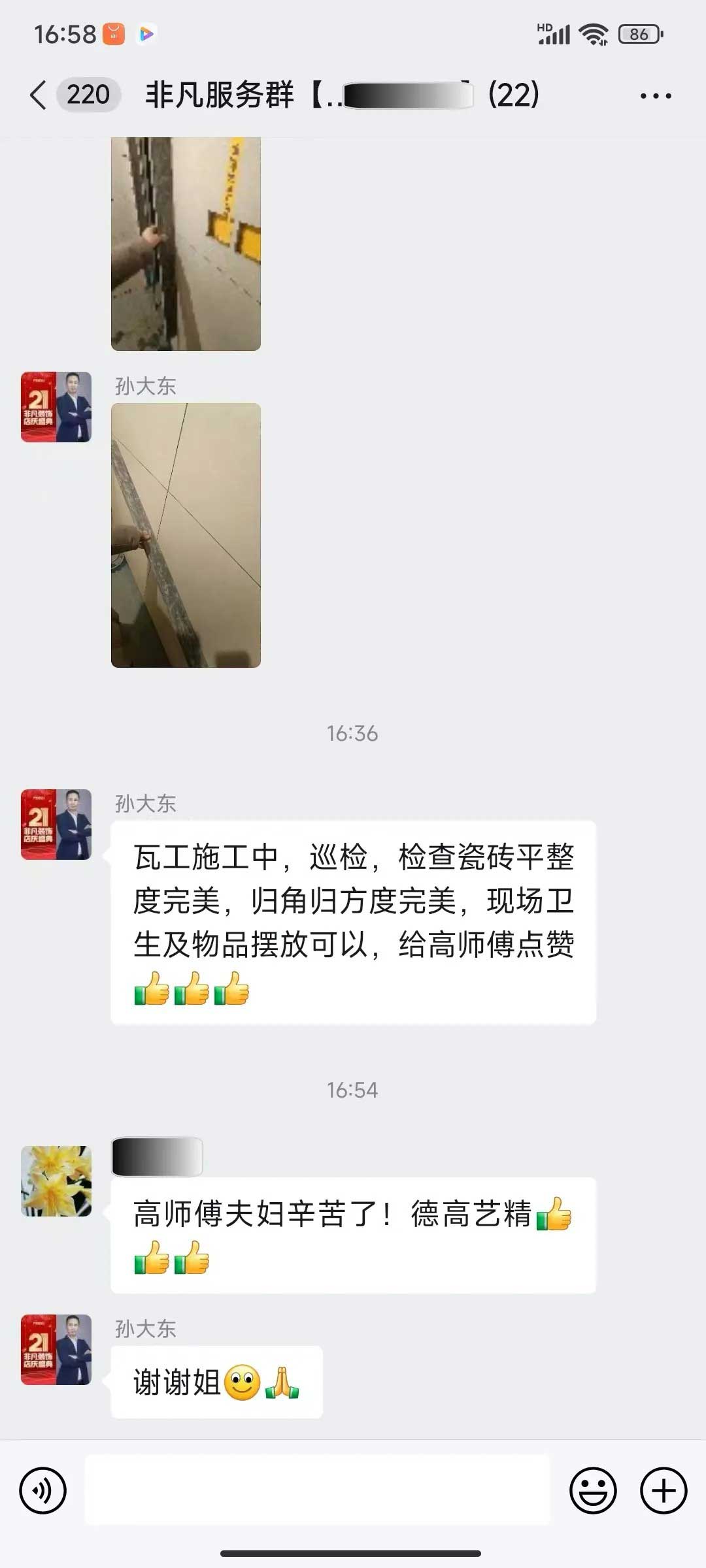The height and width of the screenshot is (1568, 706).
Task: Open the group chat info menu
Action: [x=655, y=95]
